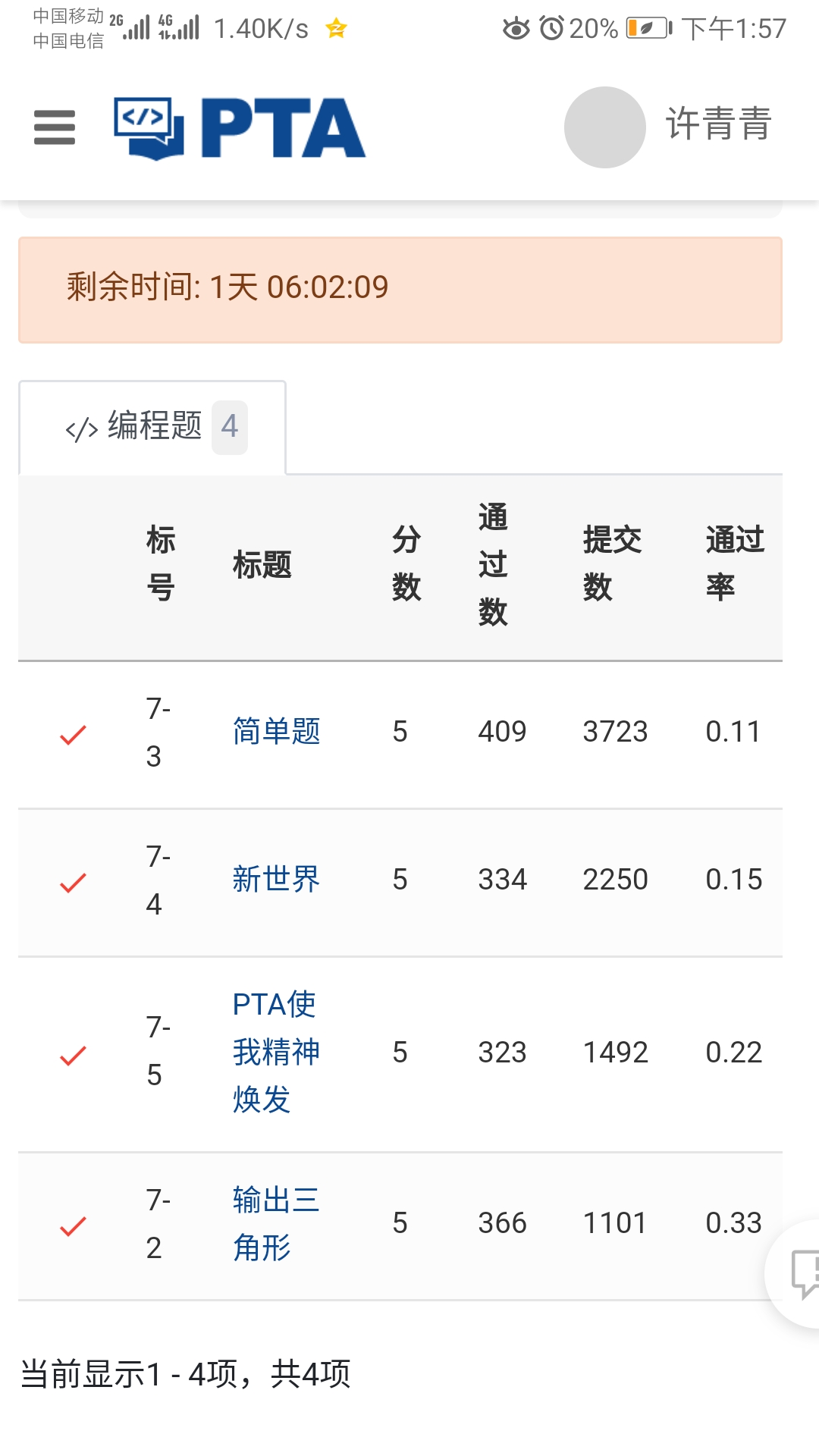This screenshot has height=1456, width=819.
Task: Select the 编程题 tab
Action: [153, 427]
